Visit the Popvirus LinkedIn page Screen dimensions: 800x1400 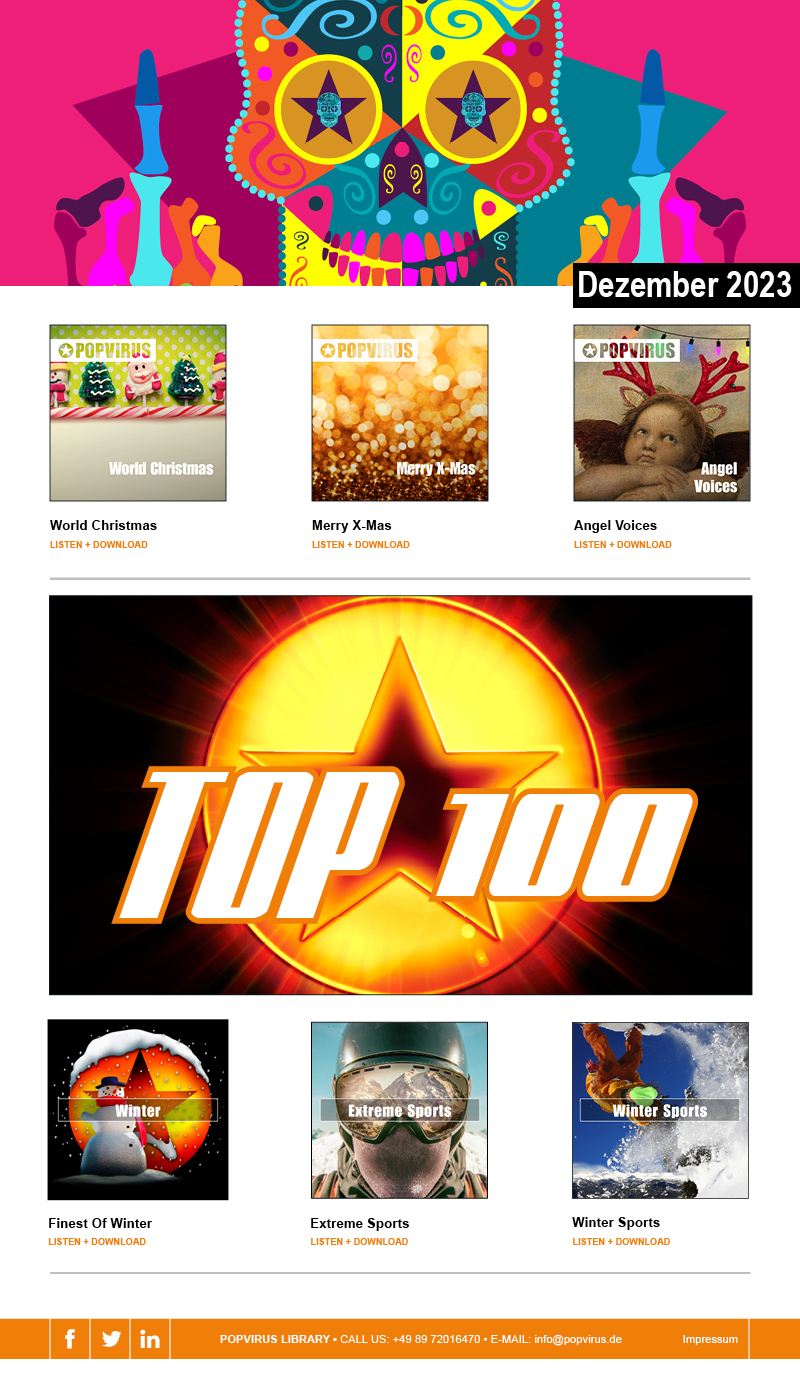coord(150,1339)
